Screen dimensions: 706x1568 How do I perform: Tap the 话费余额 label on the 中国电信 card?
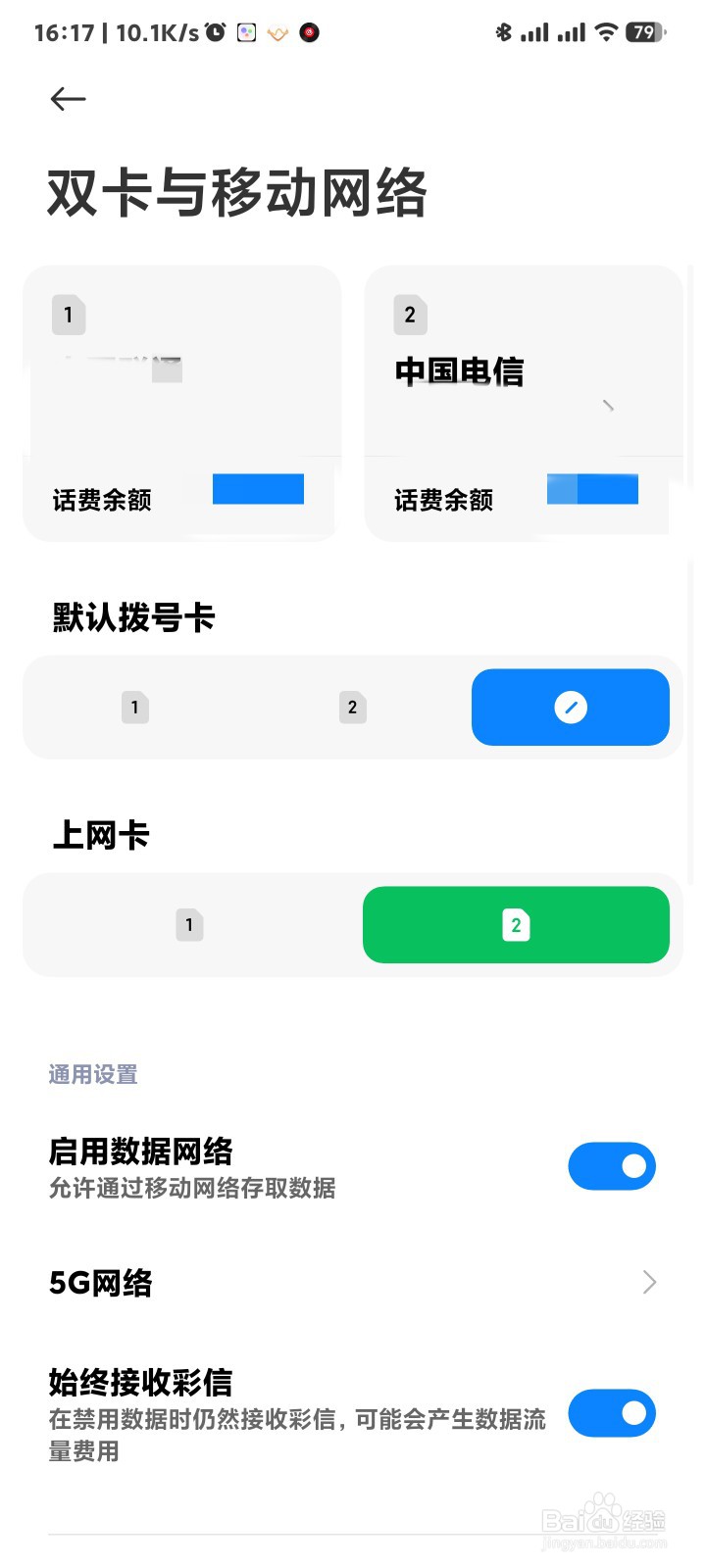click(x=443, y=500)
